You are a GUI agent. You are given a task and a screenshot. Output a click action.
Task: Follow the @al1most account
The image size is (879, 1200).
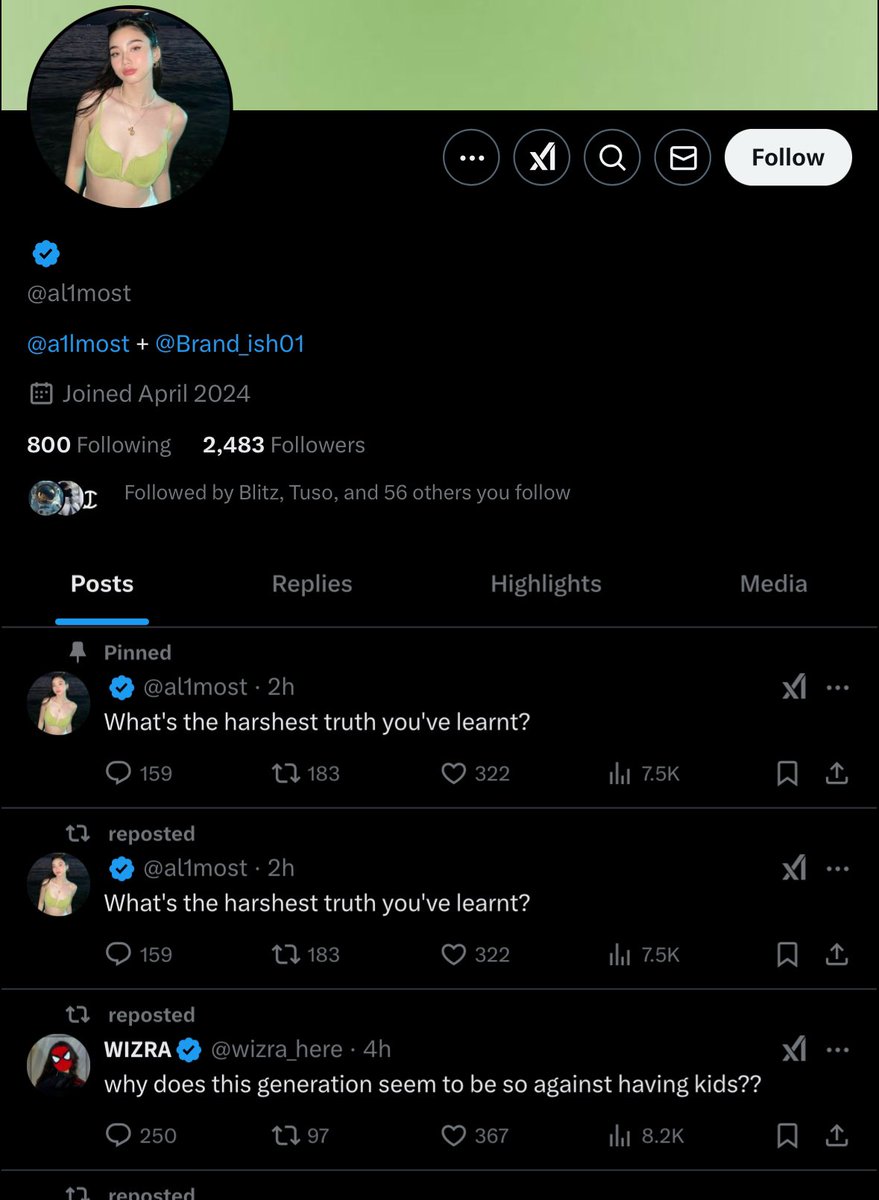[787, 158]
